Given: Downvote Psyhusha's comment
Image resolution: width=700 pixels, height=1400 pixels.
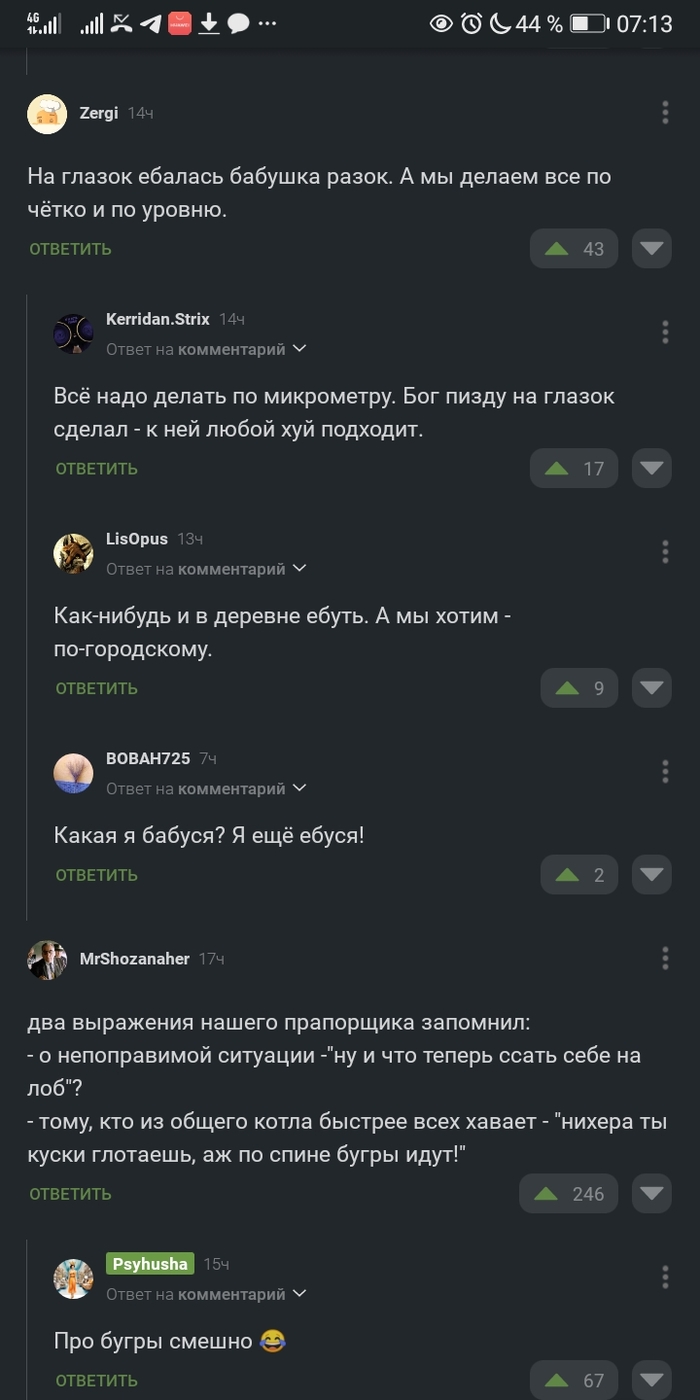Looking at the screenshot, I should pyautogui.click(x=652, y=1380).
